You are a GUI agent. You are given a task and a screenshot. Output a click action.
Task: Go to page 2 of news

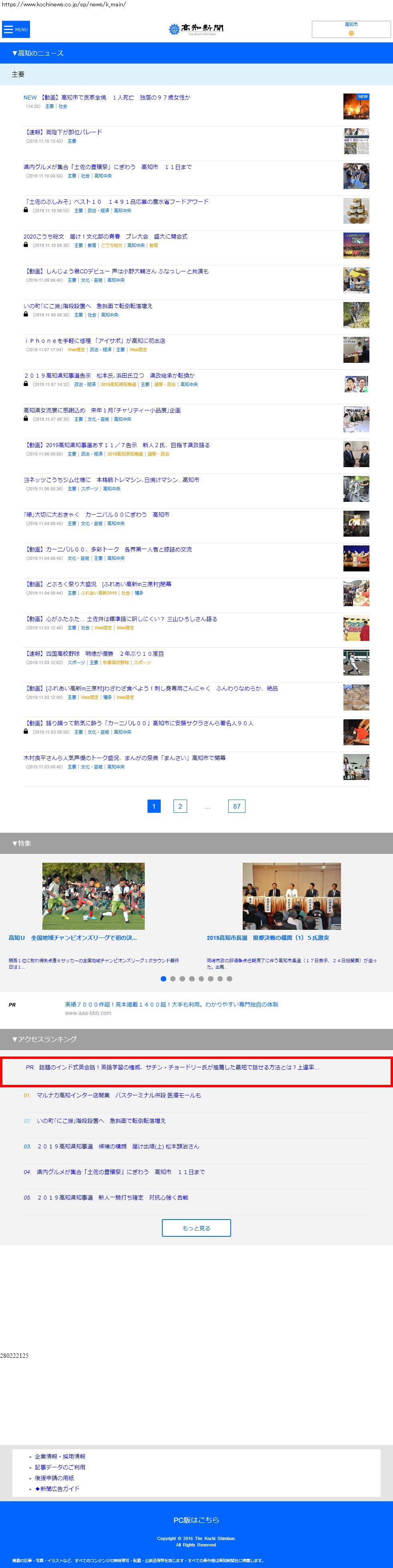point(180,806)
